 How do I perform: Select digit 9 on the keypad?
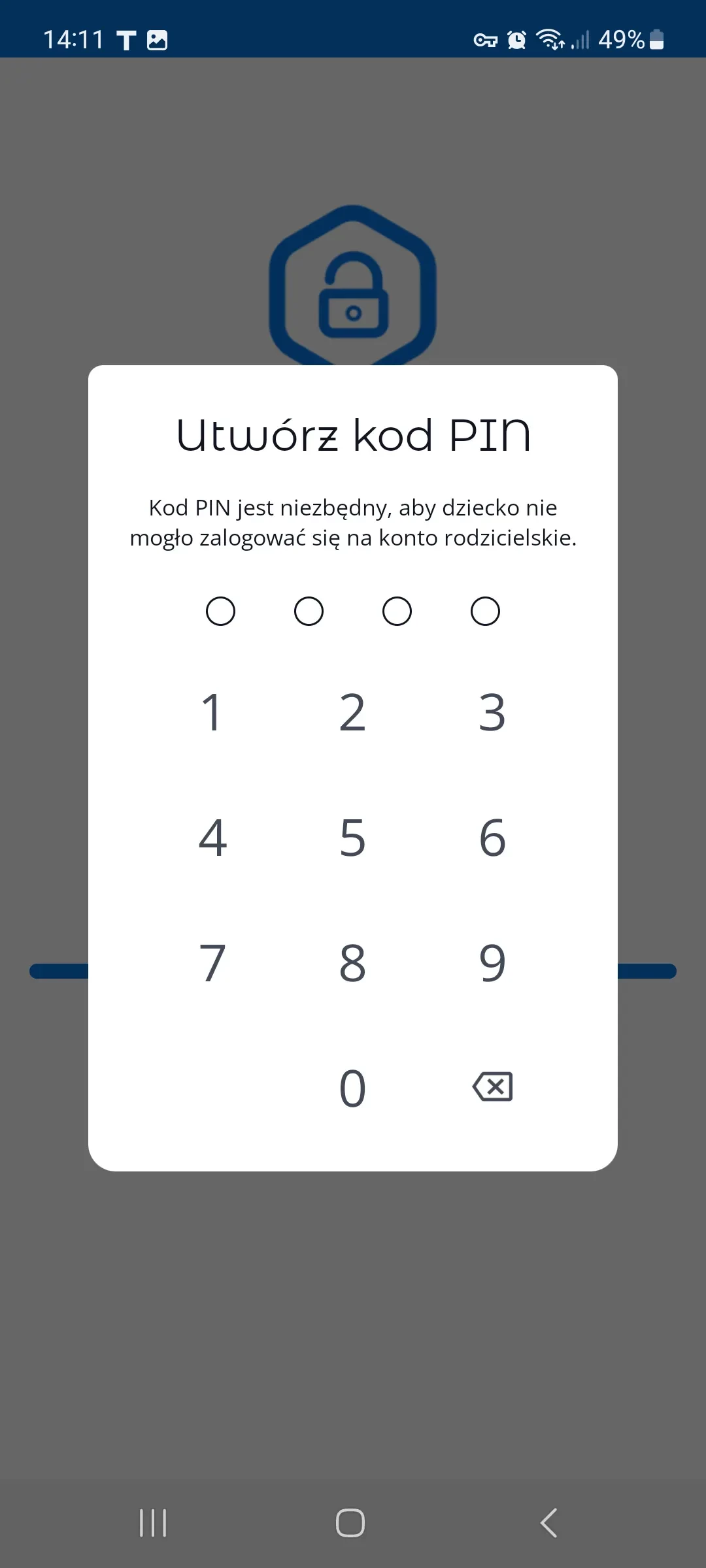click(492, 963)
